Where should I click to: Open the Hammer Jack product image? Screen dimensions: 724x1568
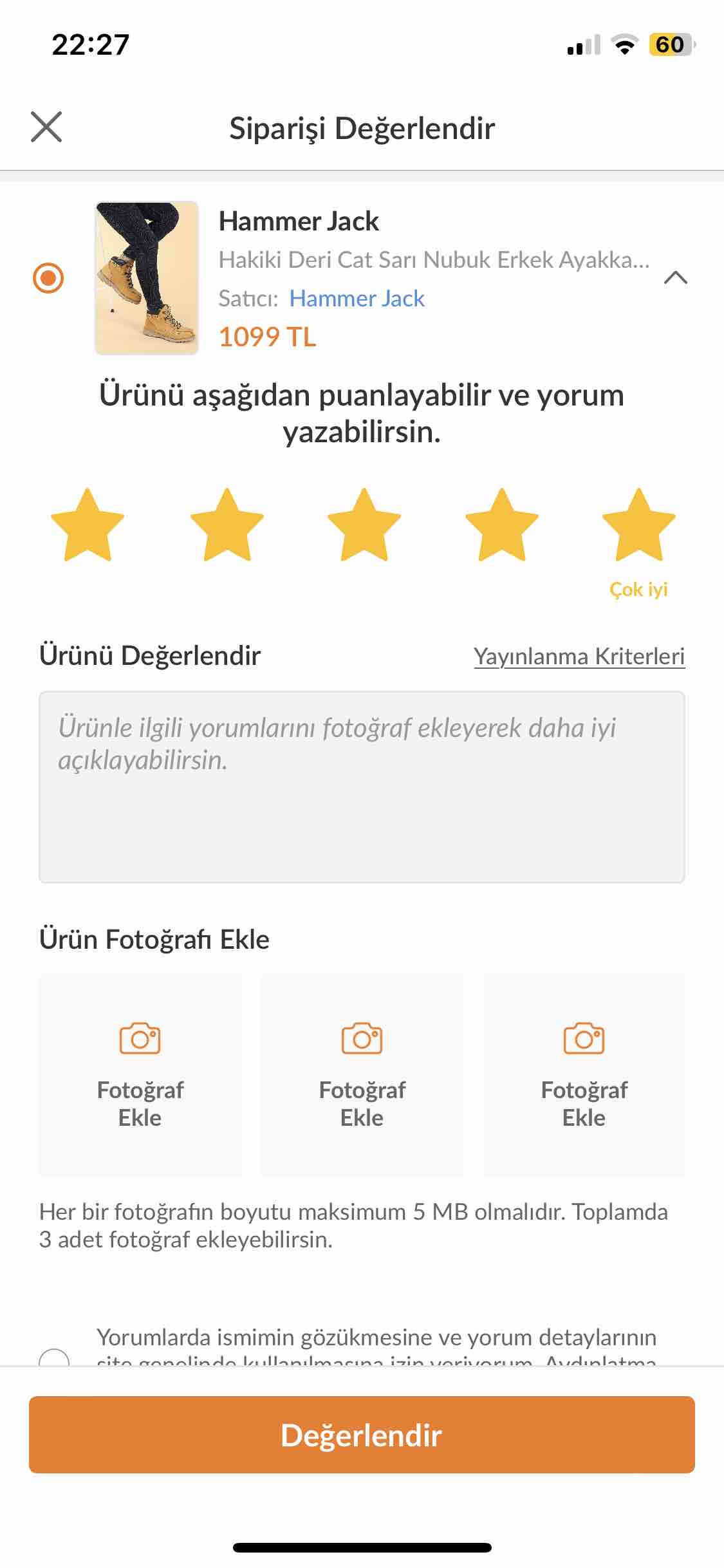(147, 278)
